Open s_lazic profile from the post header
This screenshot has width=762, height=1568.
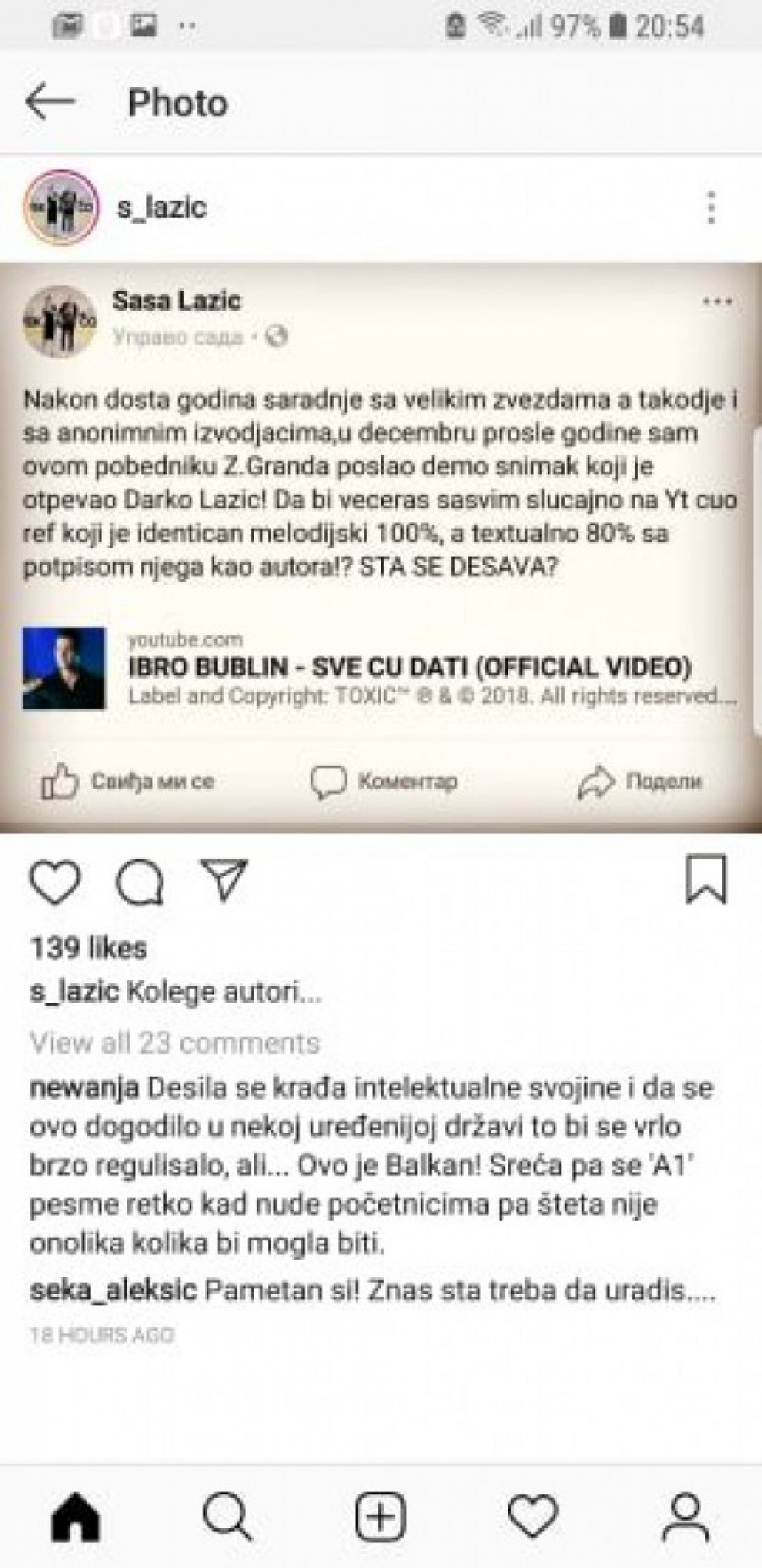(x=161, y=208)
